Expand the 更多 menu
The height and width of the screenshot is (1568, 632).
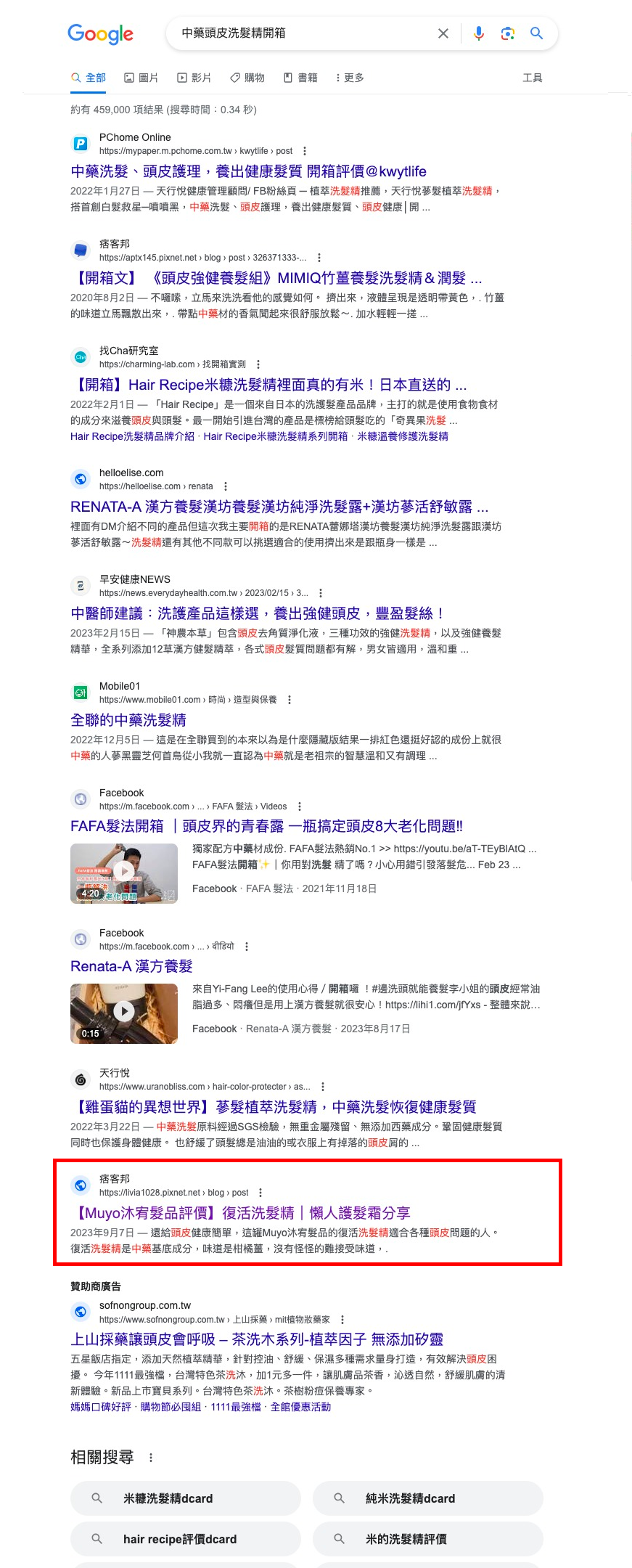coord(349,78)
